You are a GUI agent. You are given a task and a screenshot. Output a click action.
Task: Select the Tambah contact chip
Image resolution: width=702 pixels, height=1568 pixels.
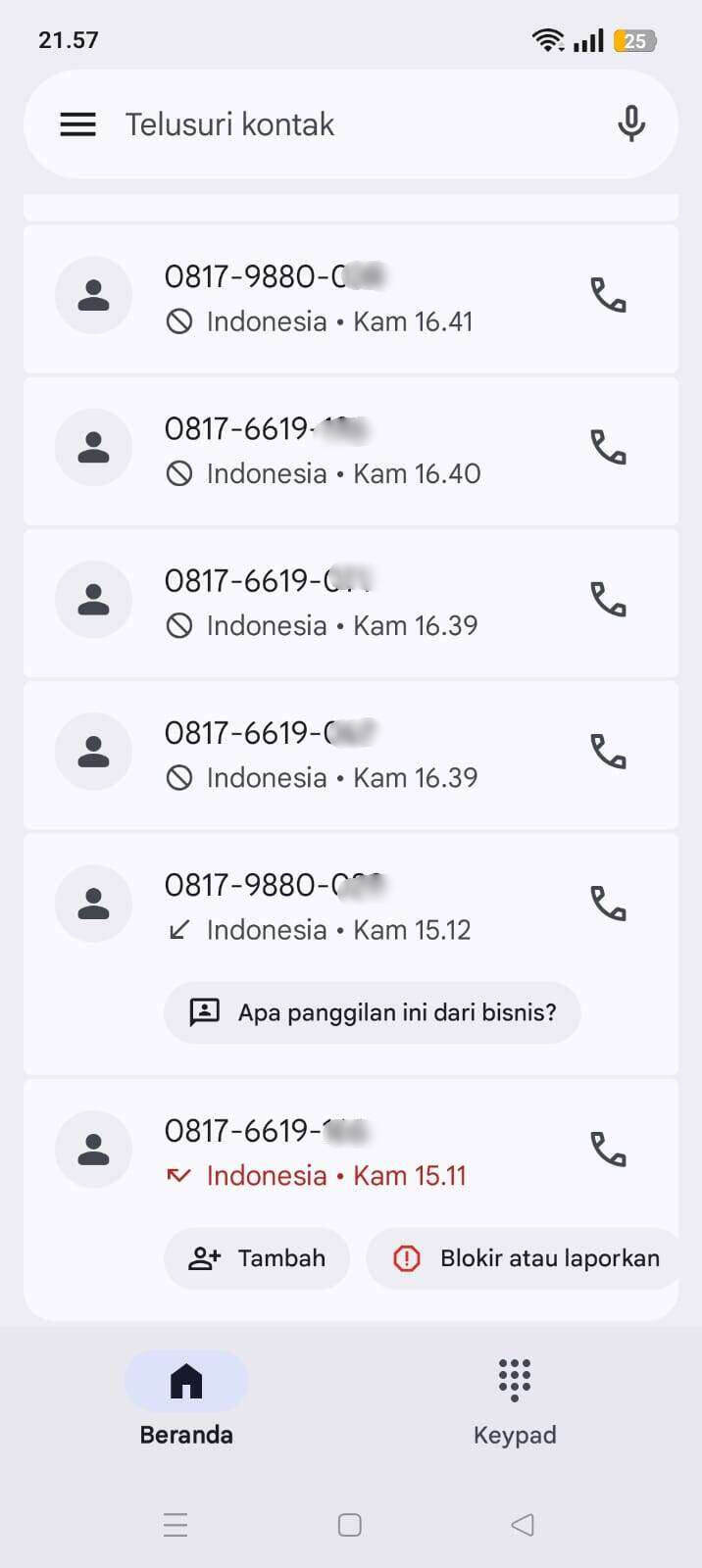point(257,1258)
